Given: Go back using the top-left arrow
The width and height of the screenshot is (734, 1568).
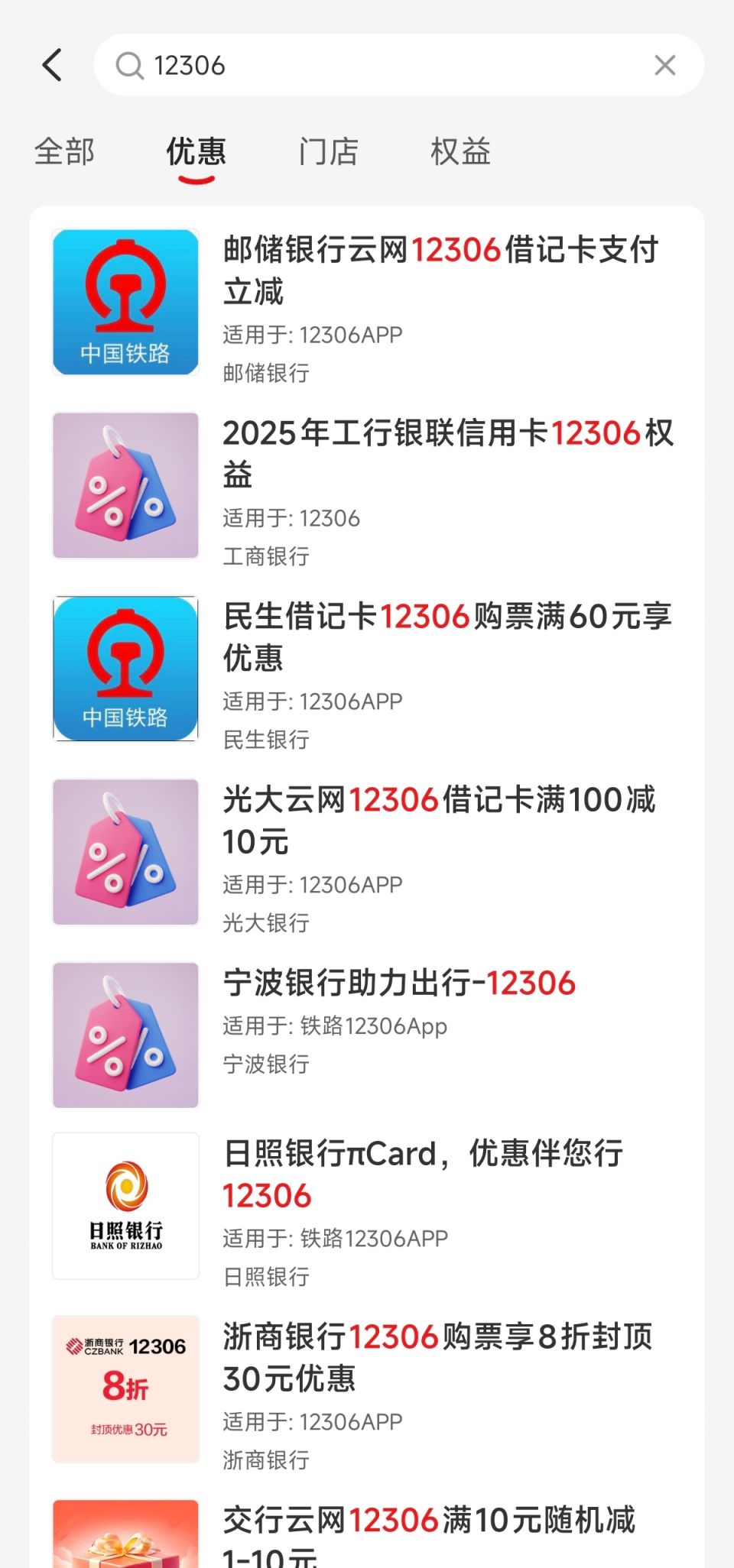Looking at the screenshot, I should 52,65.
